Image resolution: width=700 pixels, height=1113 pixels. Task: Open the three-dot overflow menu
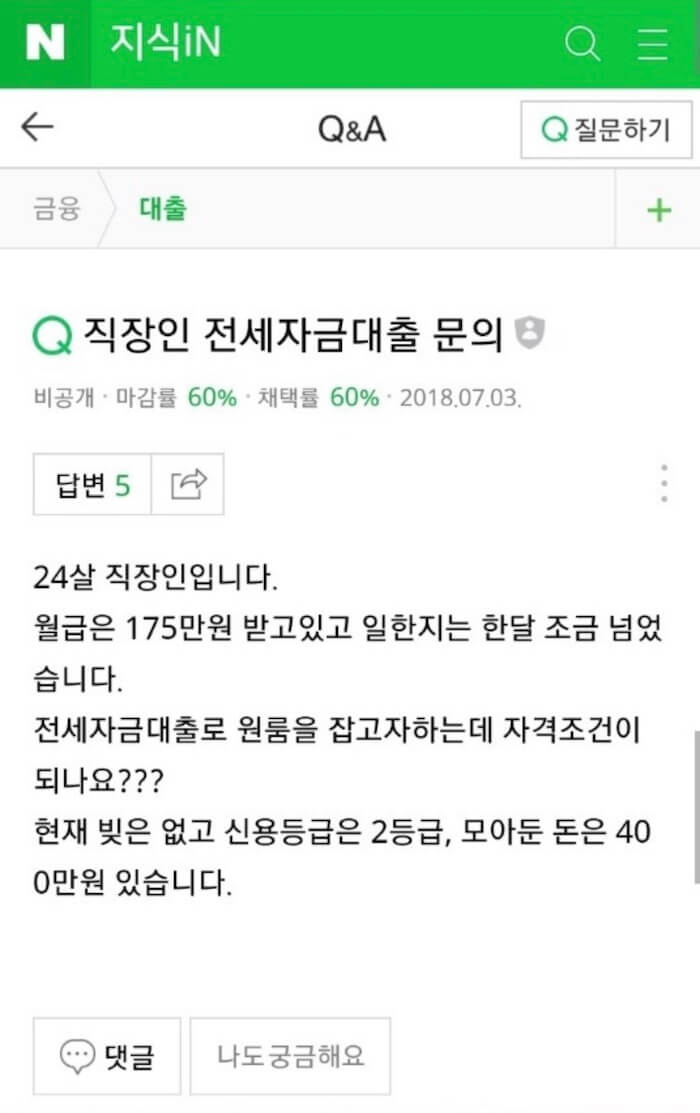tap(664, 483)
